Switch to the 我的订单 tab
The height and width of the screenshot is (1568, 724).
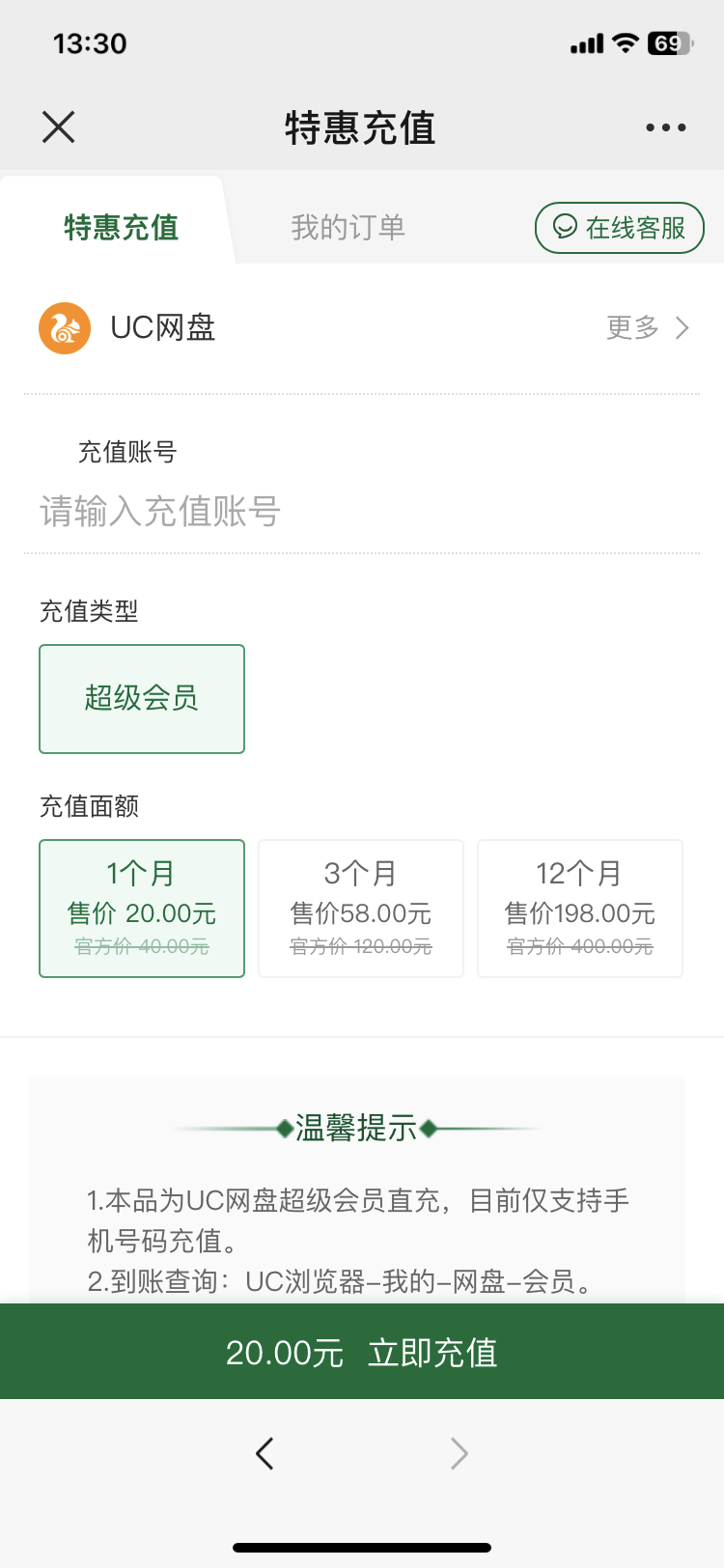click(348, 228)
